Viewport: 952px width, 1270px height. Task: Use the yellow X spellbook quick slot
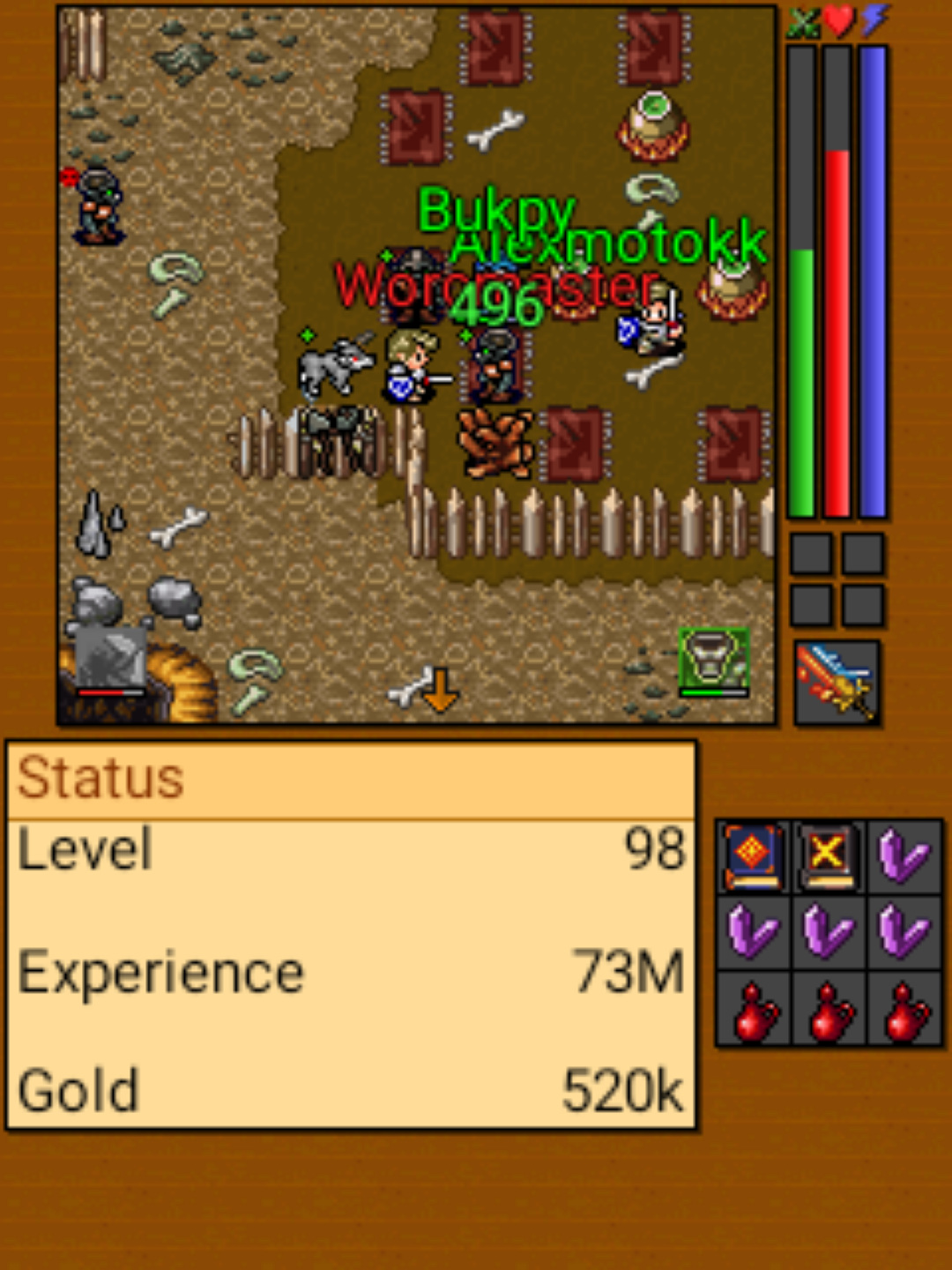828,856
